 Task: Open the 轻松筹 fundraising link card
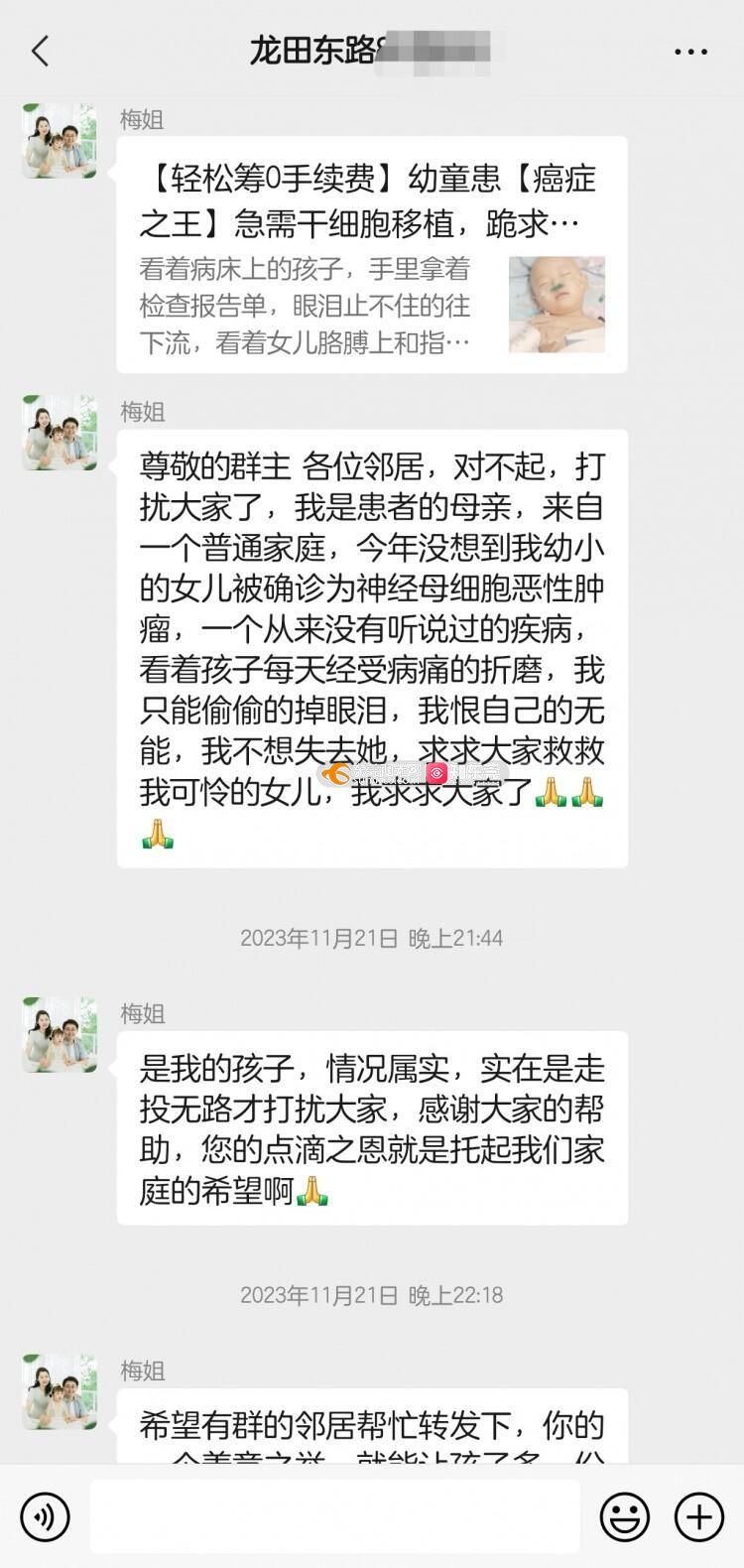tap(371, 254)
